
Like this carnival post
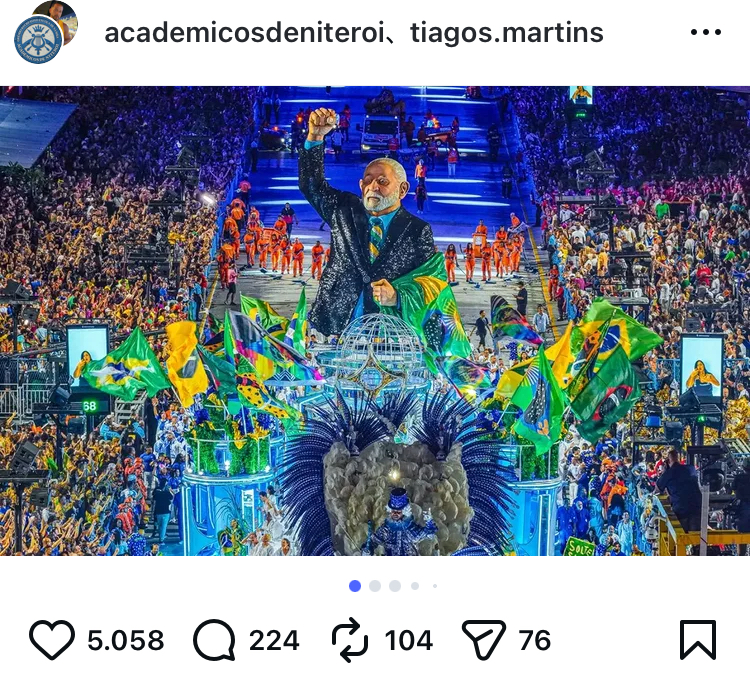tap(52, 640)
